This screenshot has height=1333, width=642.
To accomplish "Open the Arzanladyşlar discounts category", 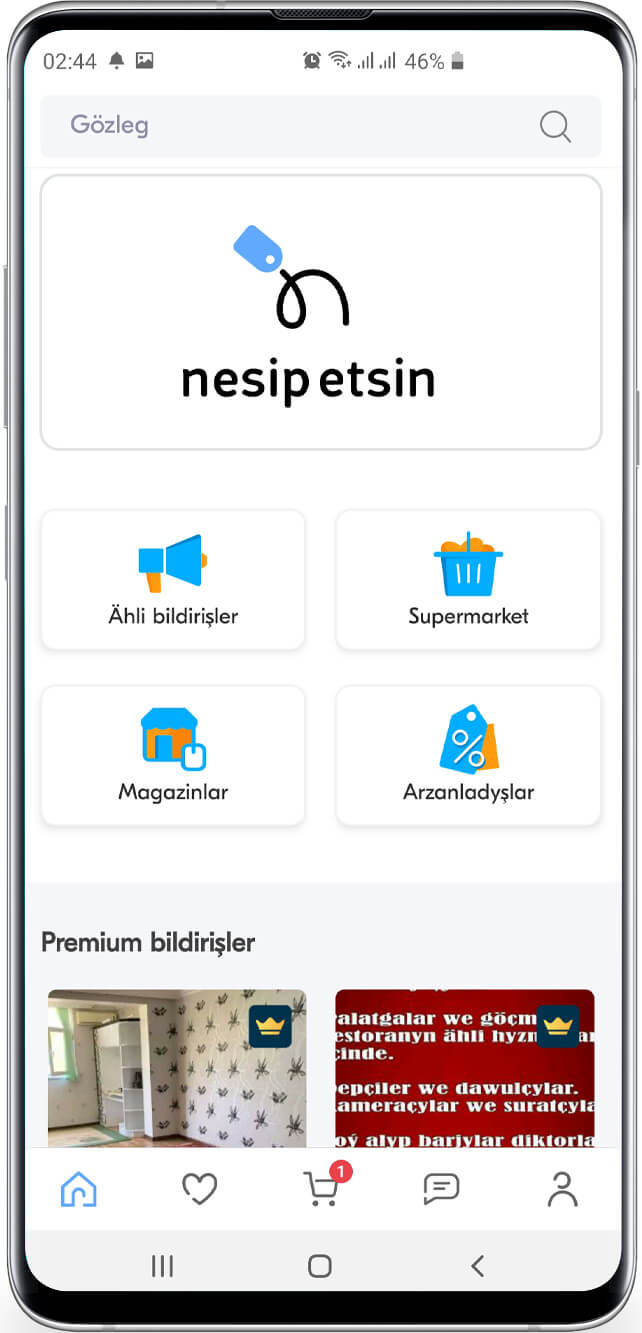I will (x=468, y=756).
